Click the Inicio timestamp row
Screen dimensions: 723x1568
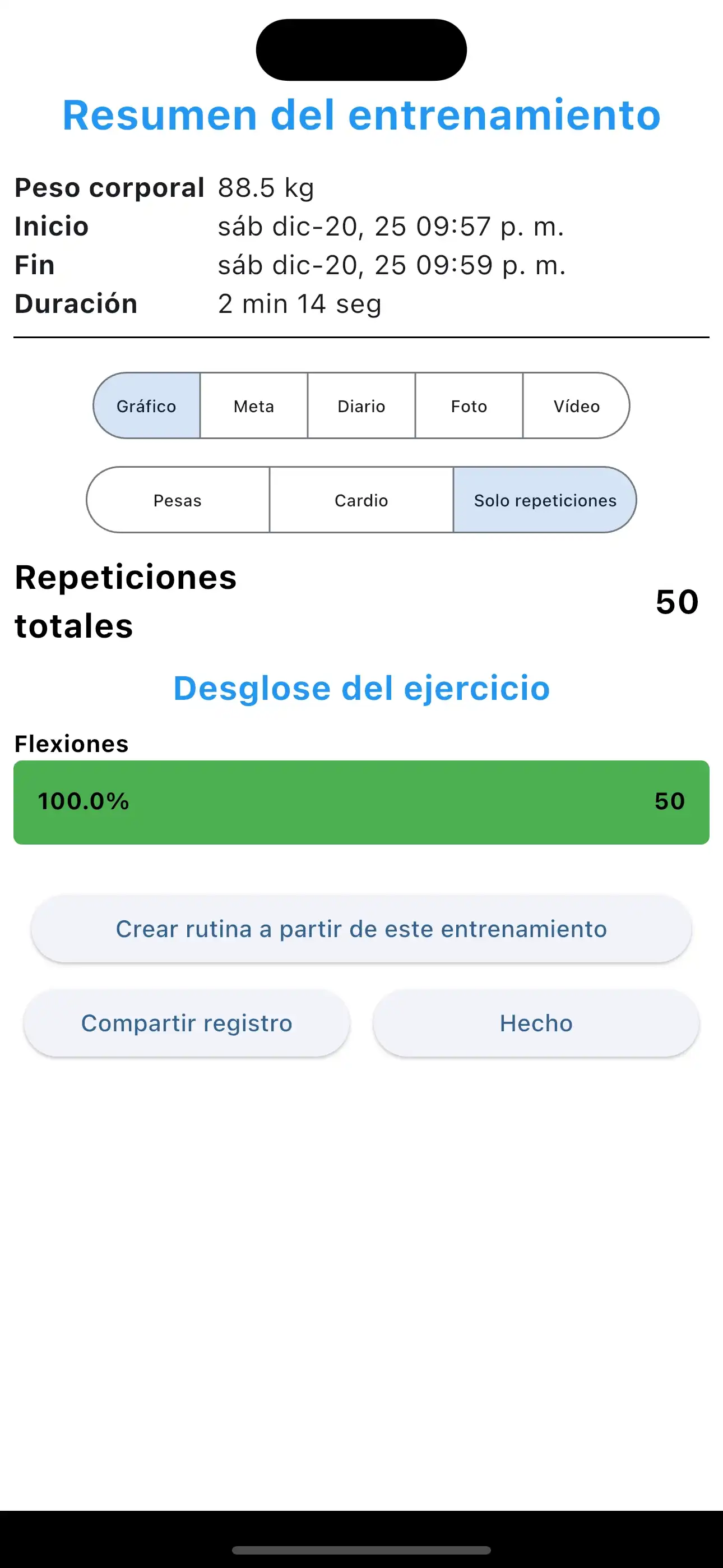391,227
